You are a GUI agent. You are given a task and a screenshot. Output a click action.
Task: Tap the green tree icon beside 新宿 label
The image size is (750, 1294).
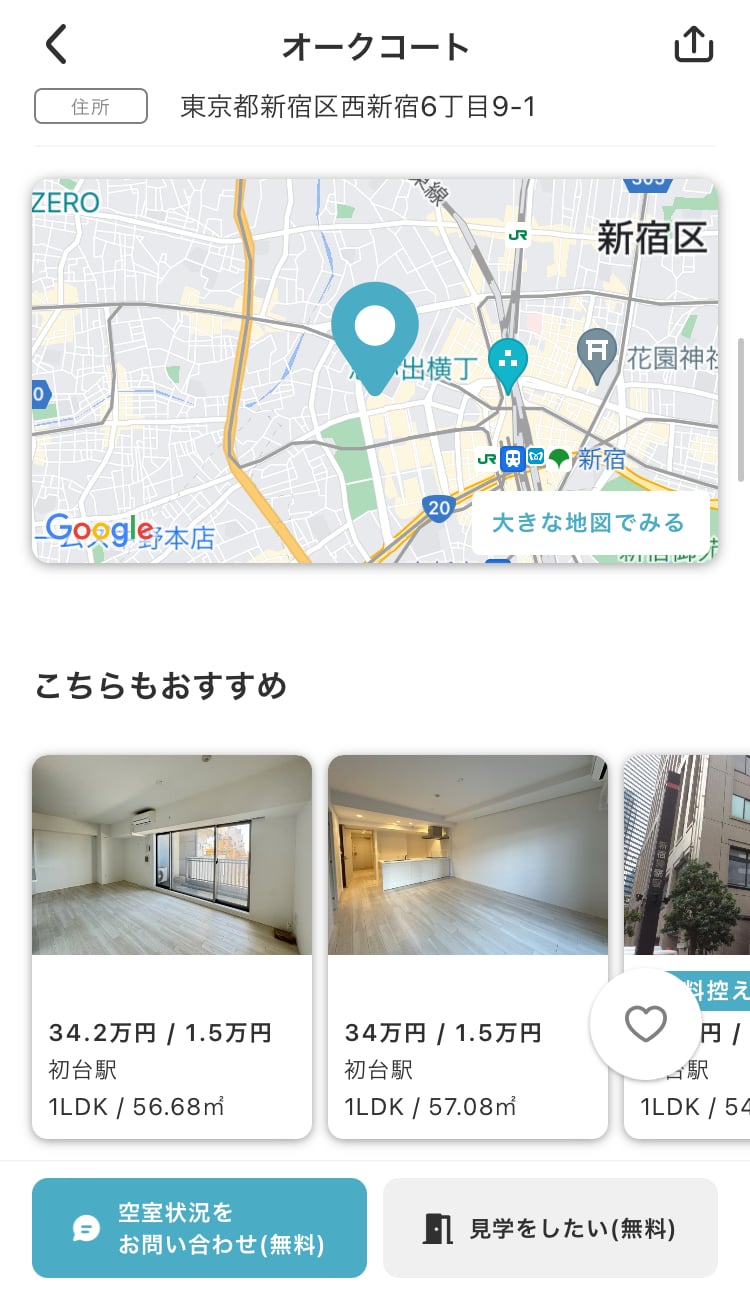(x=560, y=459)
